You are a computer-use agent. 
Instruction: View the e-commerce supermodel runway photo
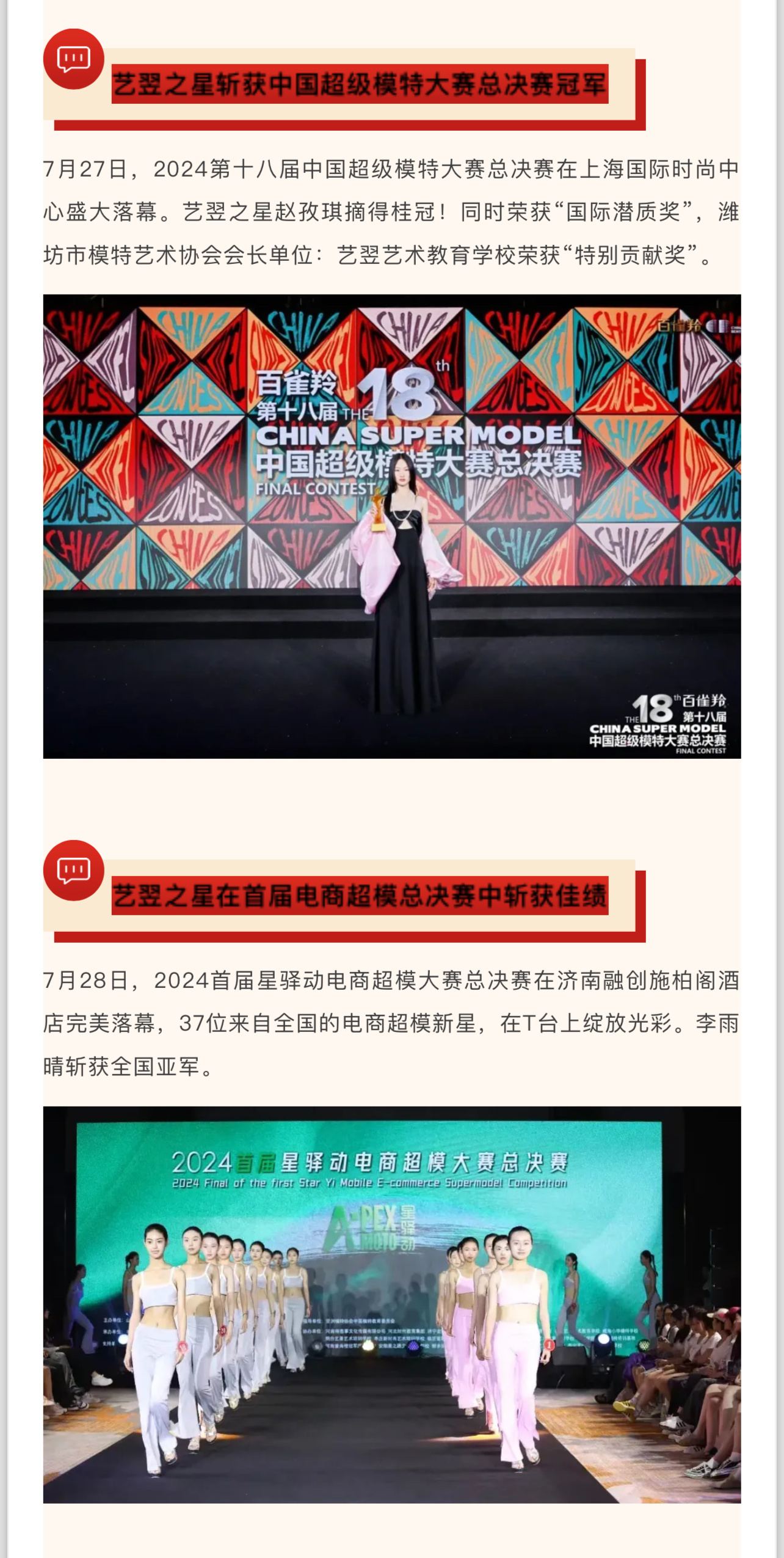point(392,1304)
